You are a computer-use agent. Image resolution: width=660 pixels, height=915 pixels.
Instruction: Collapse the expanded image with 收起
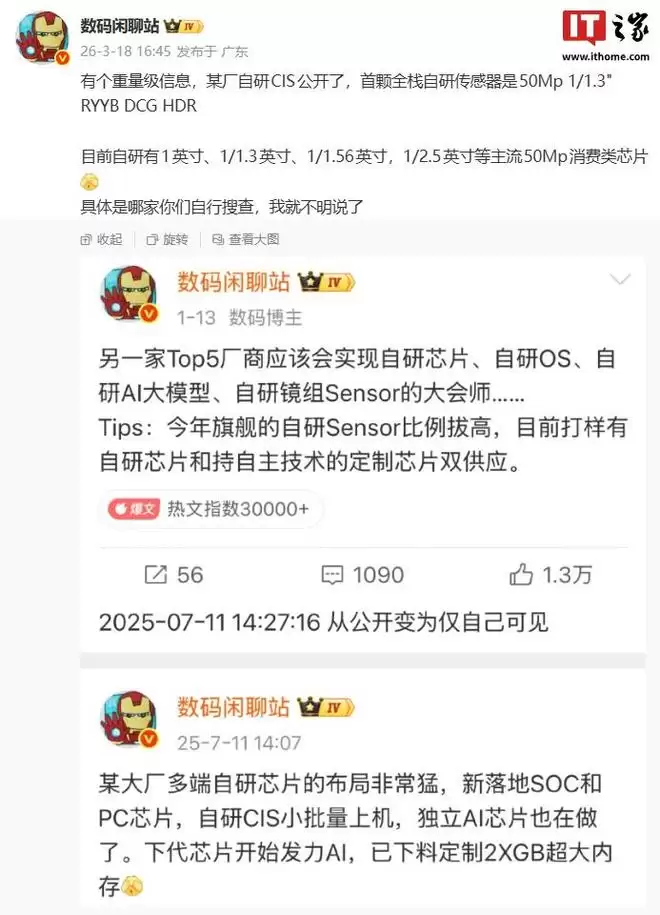(x=101, y=239)
